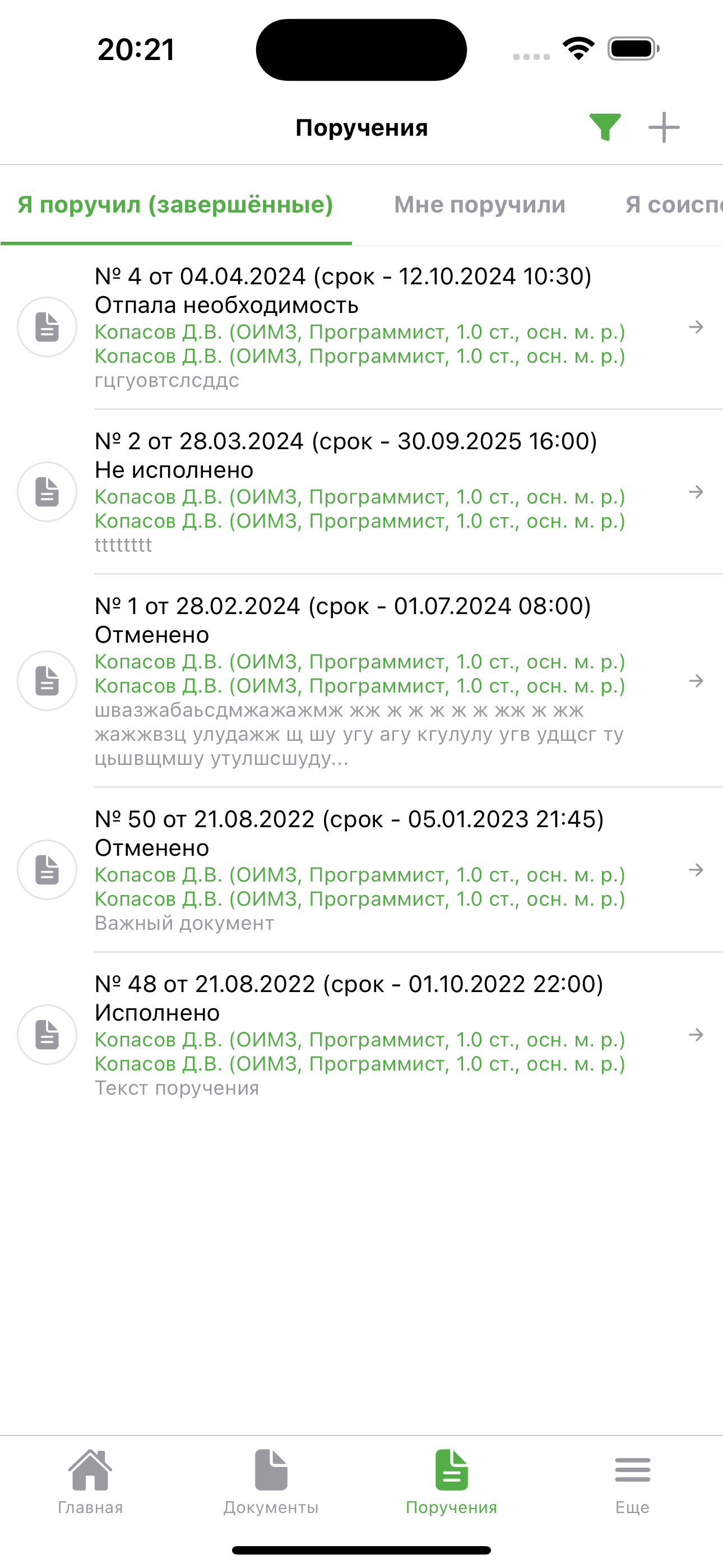Select the Я поручил (завершённые) tab
The width and height of the screenshot is (723, 1568).
pyautogui.click(x=175, y=205)
